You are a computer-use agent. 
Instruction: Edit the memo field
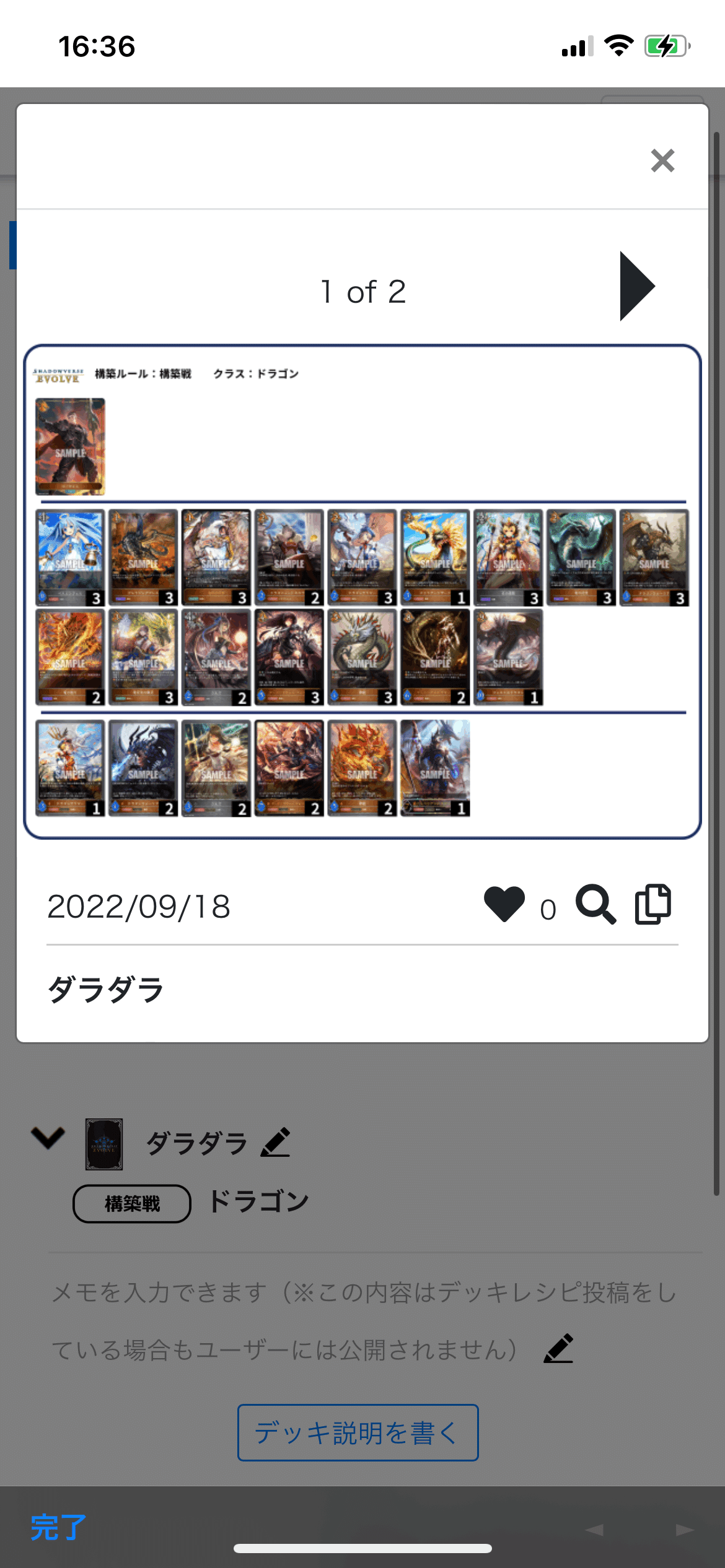(x=558, y=1349)
